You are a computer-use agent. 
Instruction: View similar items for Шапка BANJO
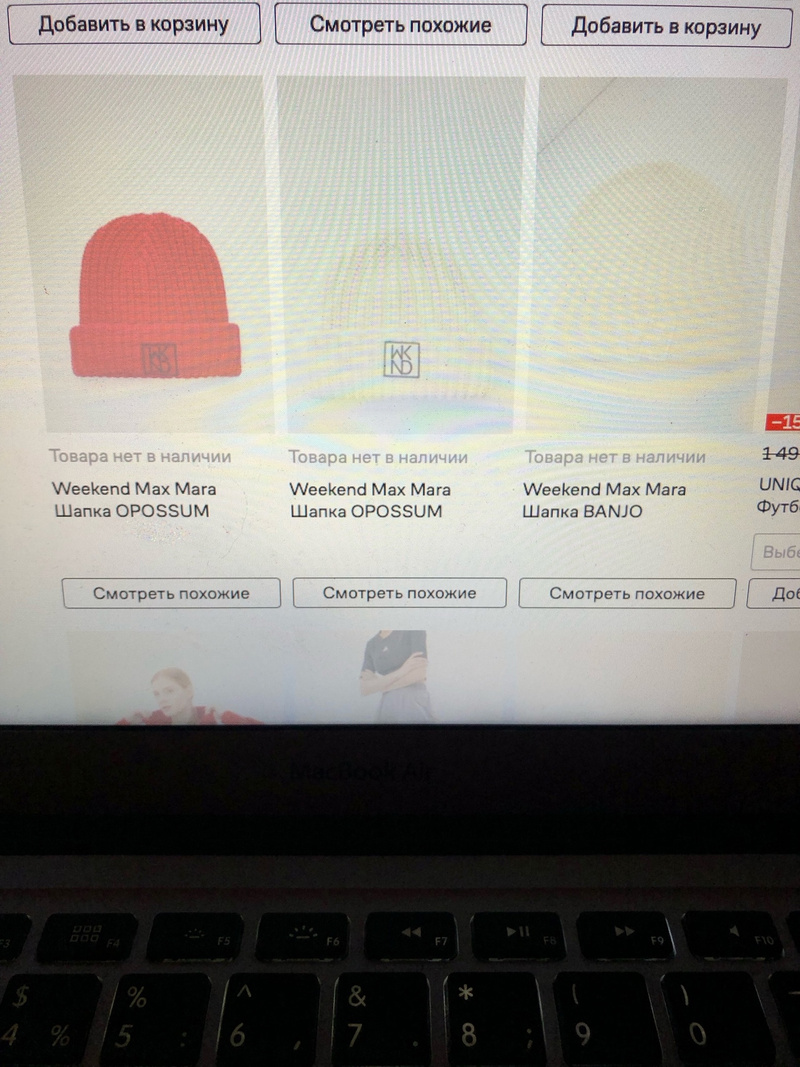[x=627, y=593]
